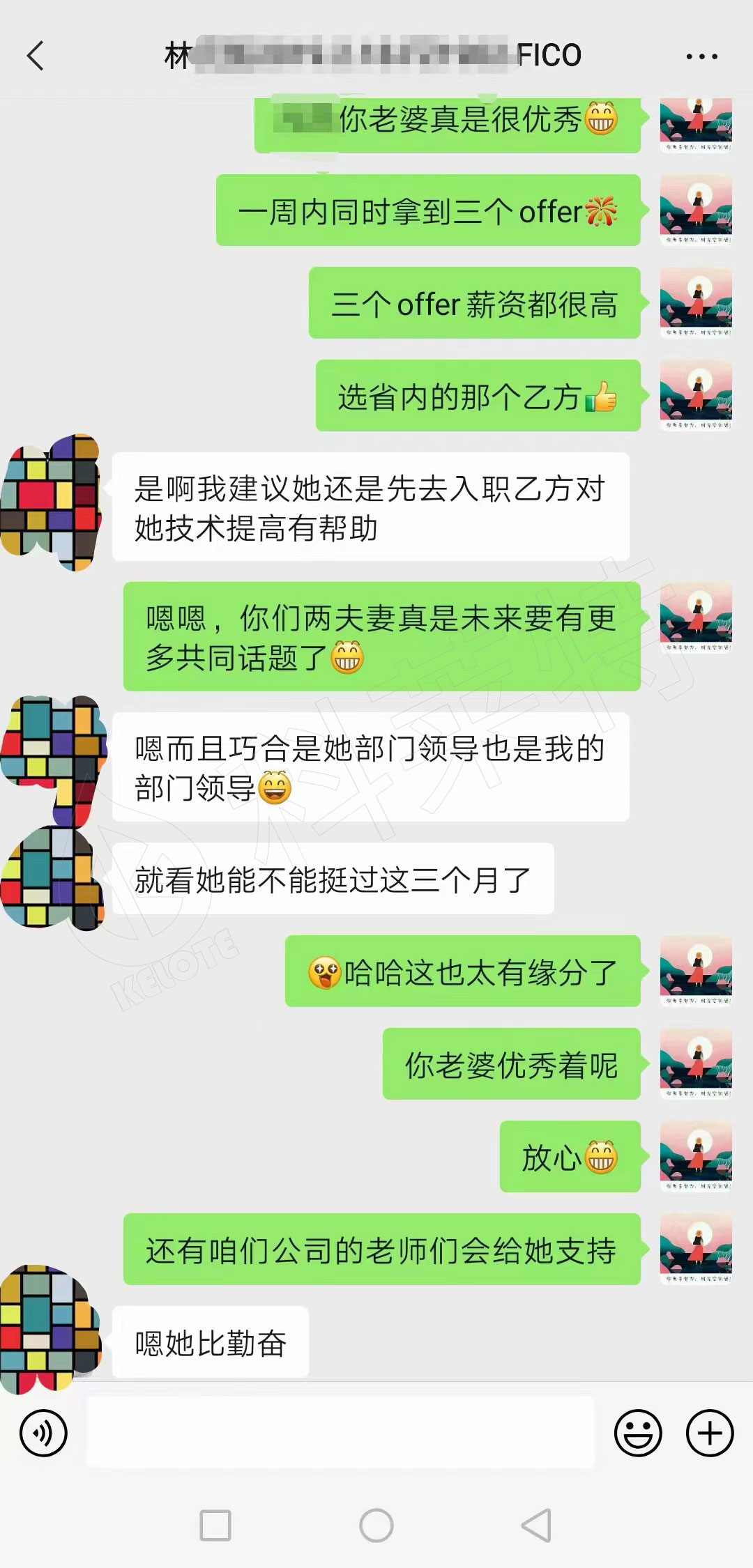This screenshot has height=1568, width=753.
Task: Tap the message text input field
Action: tap(340, 1434)
